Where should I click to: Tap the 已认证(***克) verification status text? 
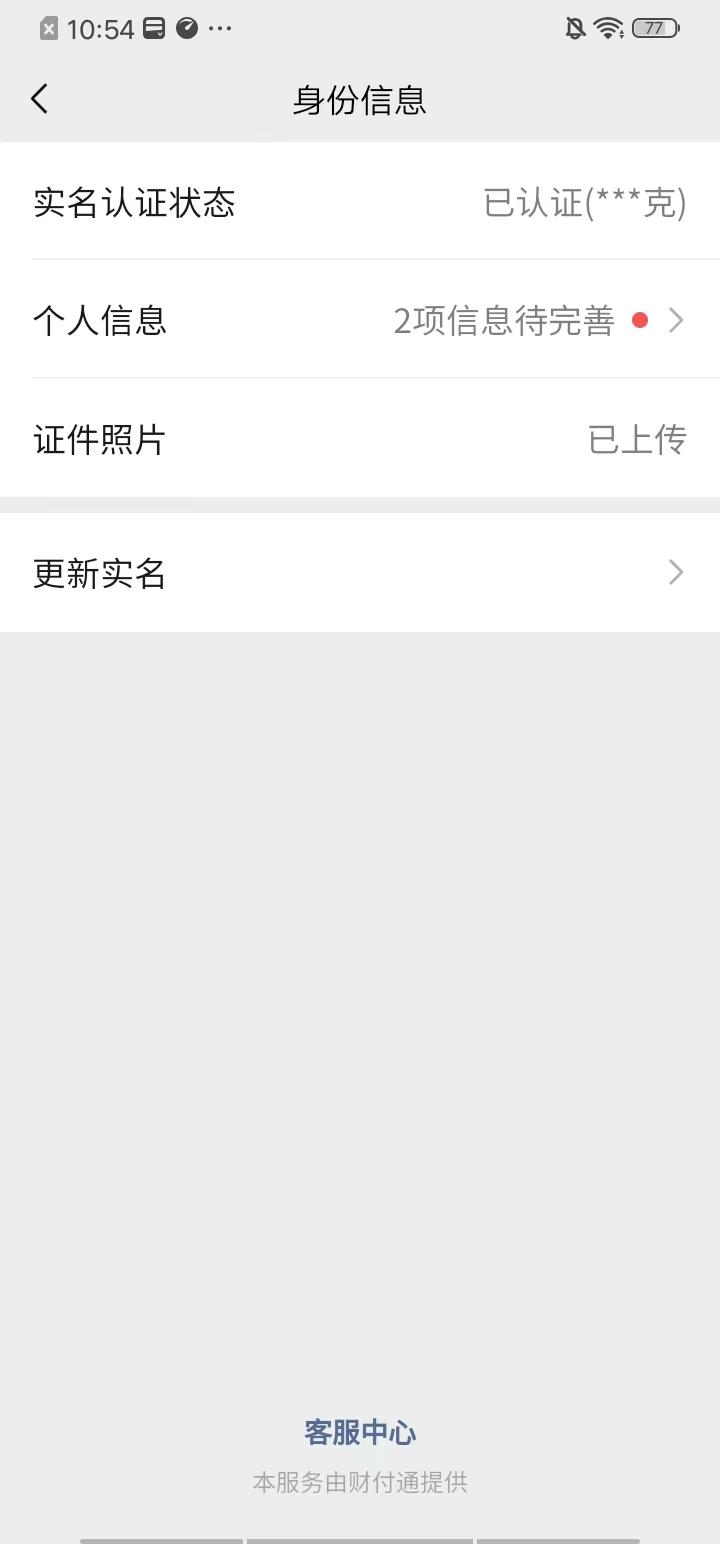click(x=582, y=203)
